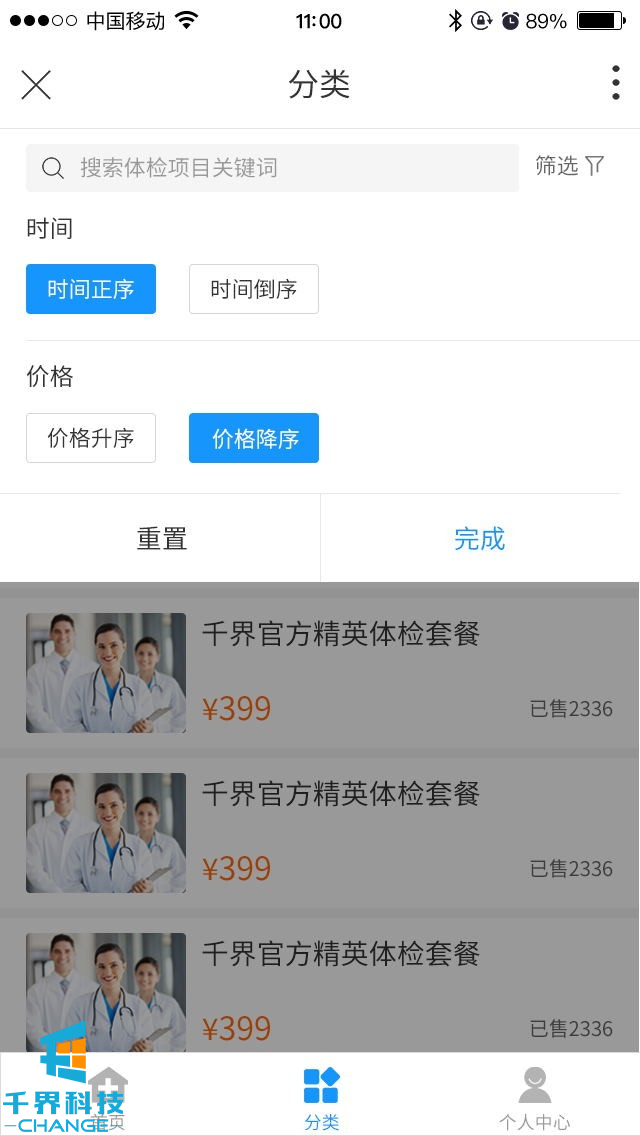Go to the 个人中心 tab
The height and width of the screenshot is (1136, 640).
[x=534, y=1097]
